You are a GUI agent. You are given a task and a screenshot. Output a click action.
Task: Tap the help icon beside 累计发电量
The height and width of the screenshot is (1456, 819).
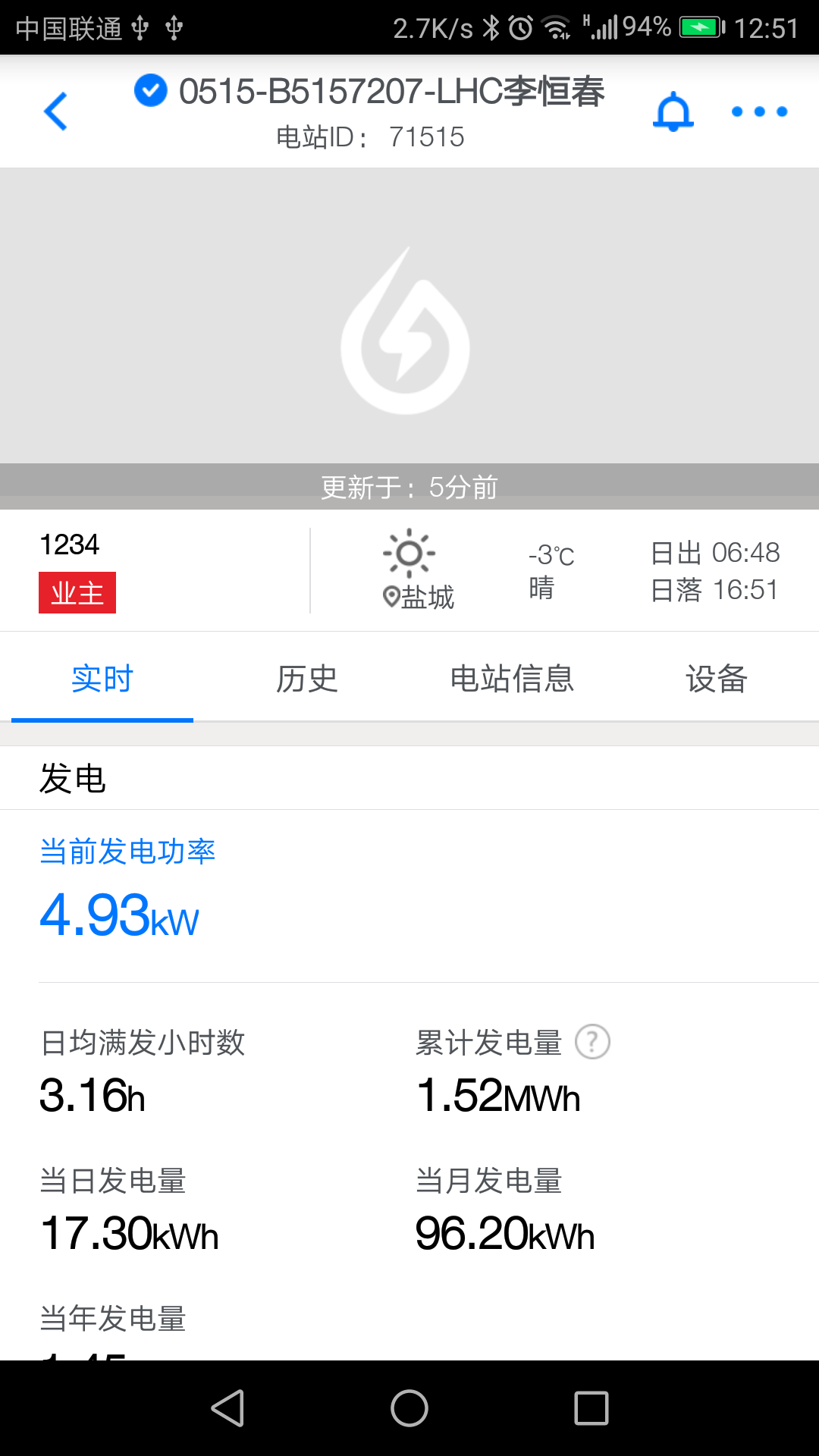[592, 1042]
